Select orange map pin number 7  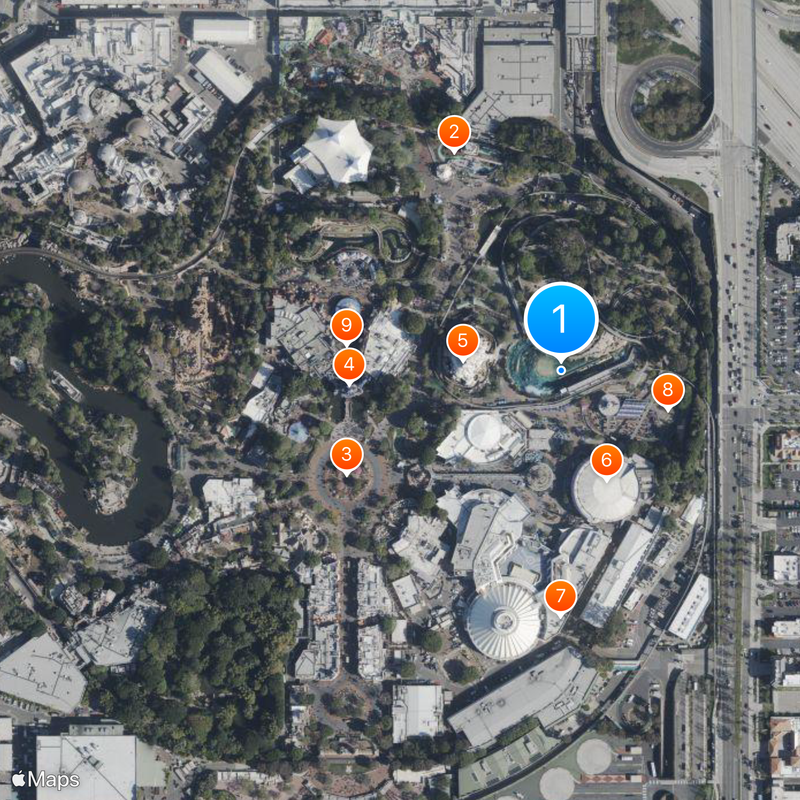[560, 597]
